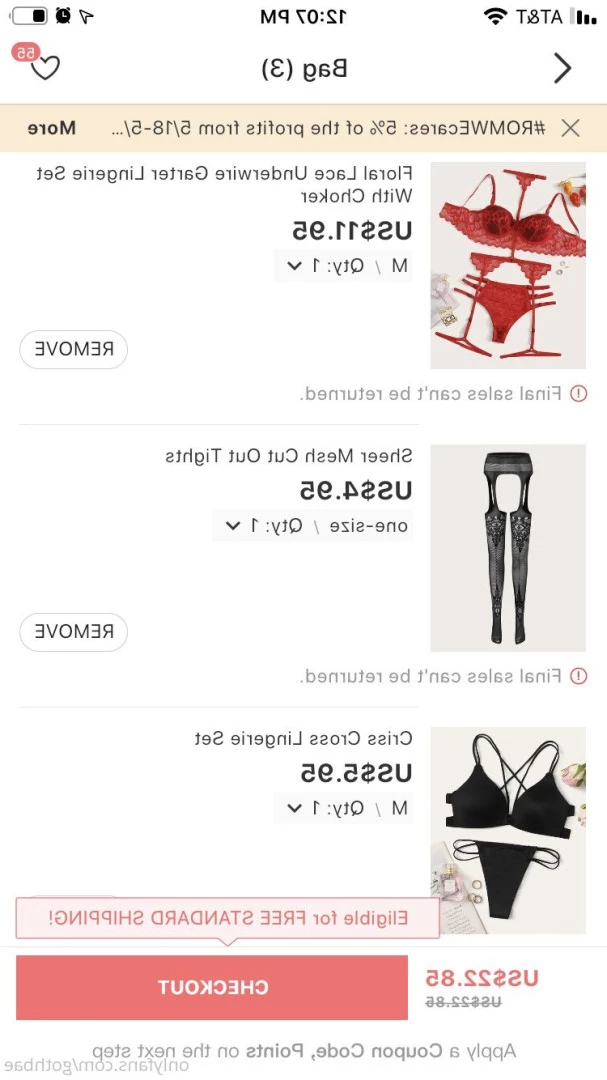Change size and quantity for Criss Cross set
Screen dimensions: 607x1080
[344, 808]
